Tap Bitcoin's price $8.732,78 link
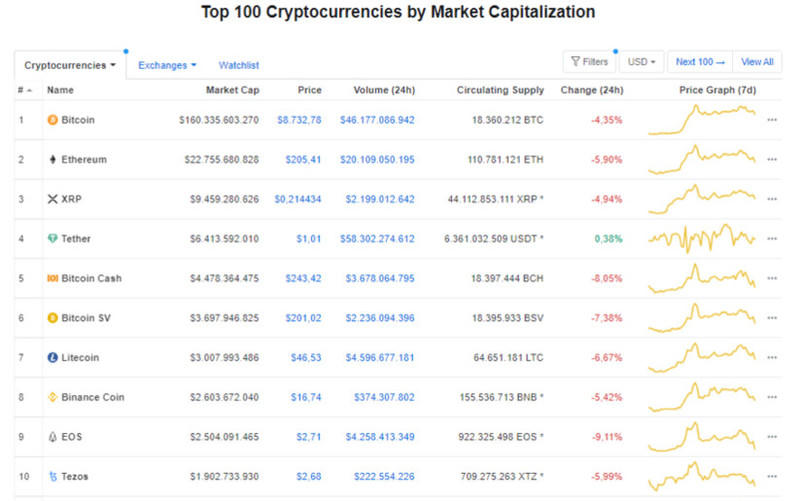This screenshot has width=800, height=501. pyautogui.click(x=299, y=120)
